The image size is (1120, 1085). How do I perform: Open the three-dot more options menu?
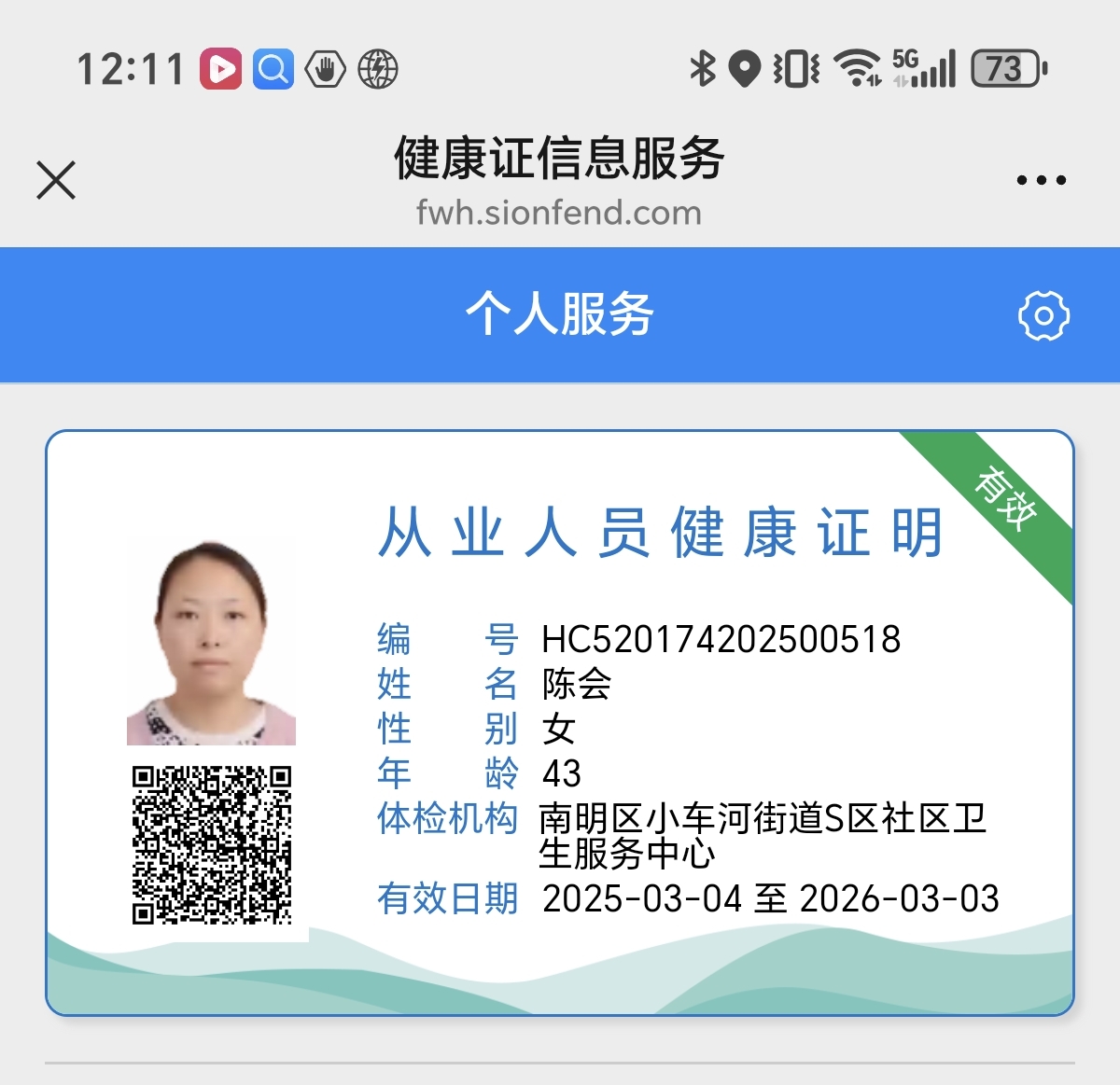pyautogui.click(x=1041, y=180)
